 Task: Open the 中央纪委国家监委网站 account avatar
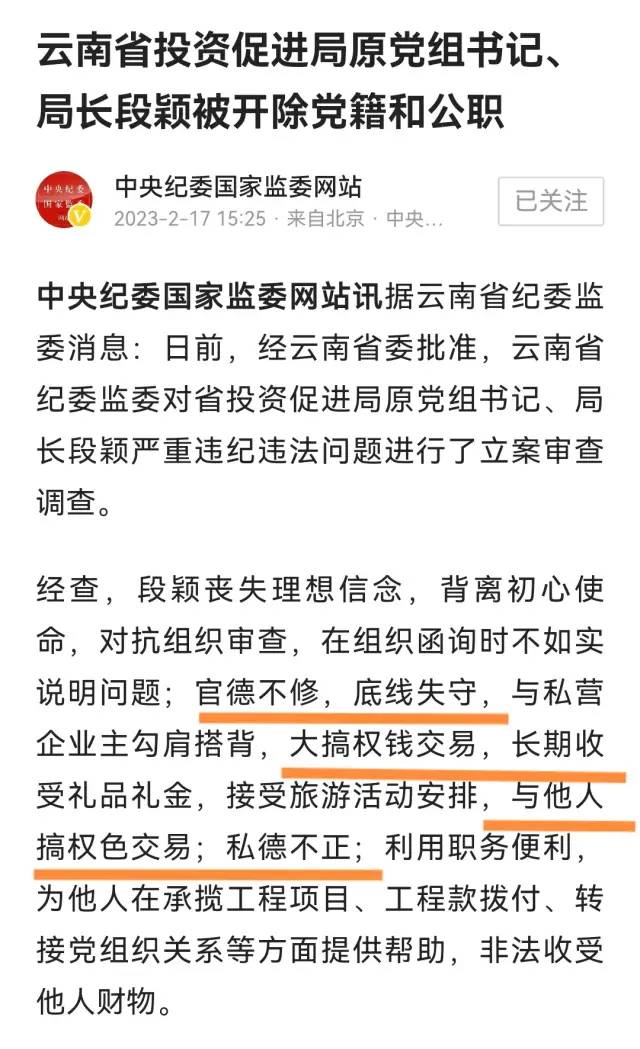coord(65,199)
